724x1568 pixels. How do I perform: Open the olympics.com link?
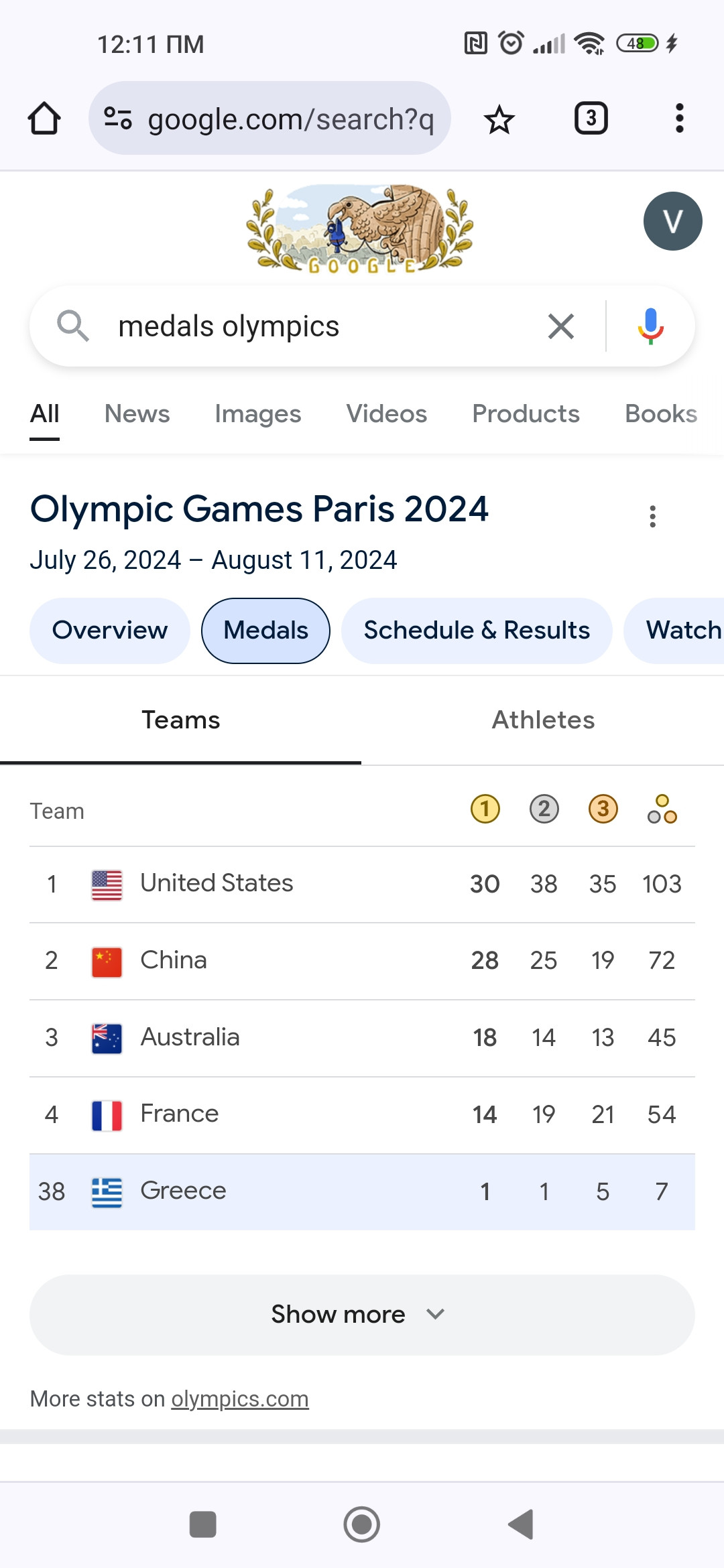pyautogui.click(x=239, y=1399)
